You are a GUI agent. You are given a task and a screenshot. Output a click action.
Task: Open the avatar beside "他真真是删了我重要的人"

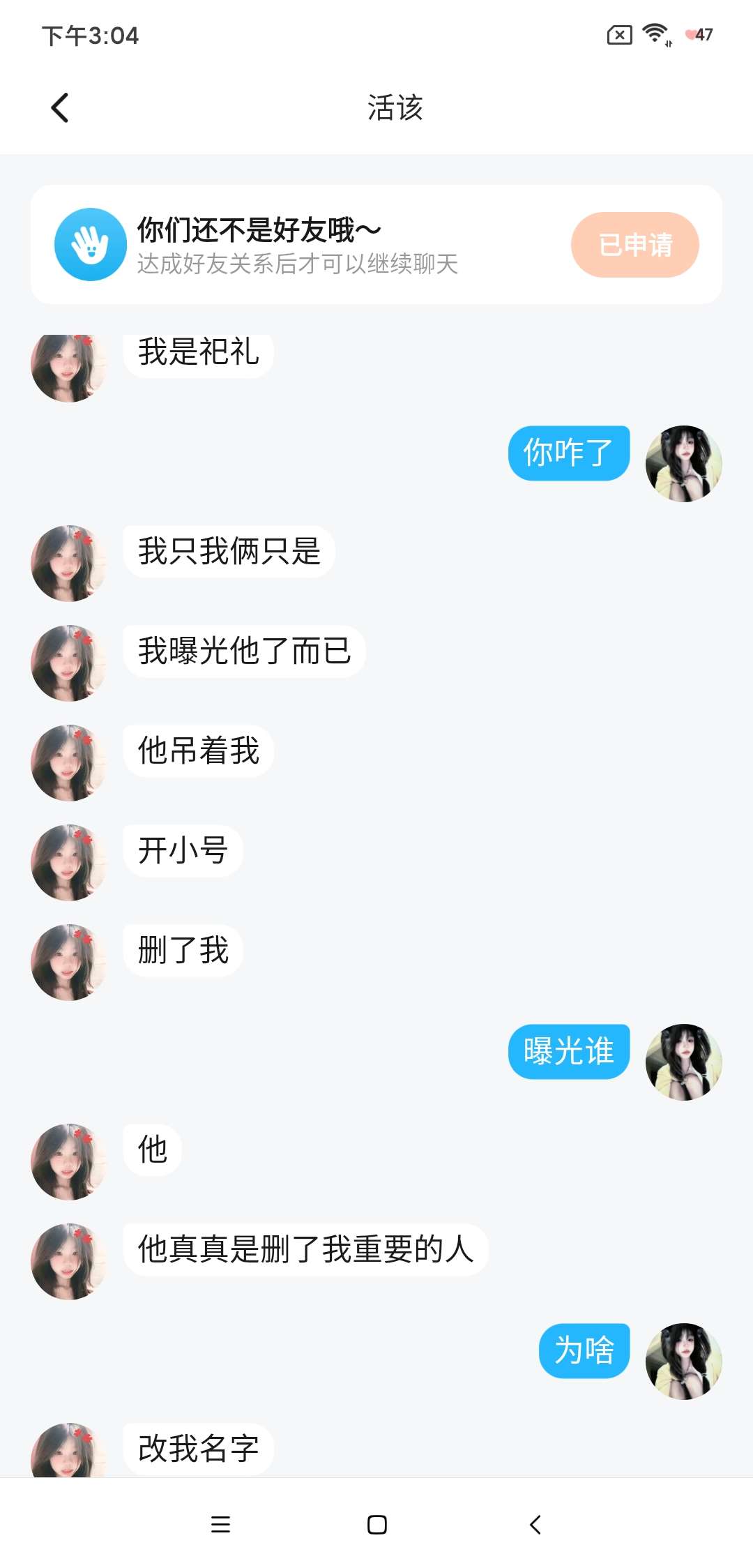pyautogui.click(x=68, y=1261)
